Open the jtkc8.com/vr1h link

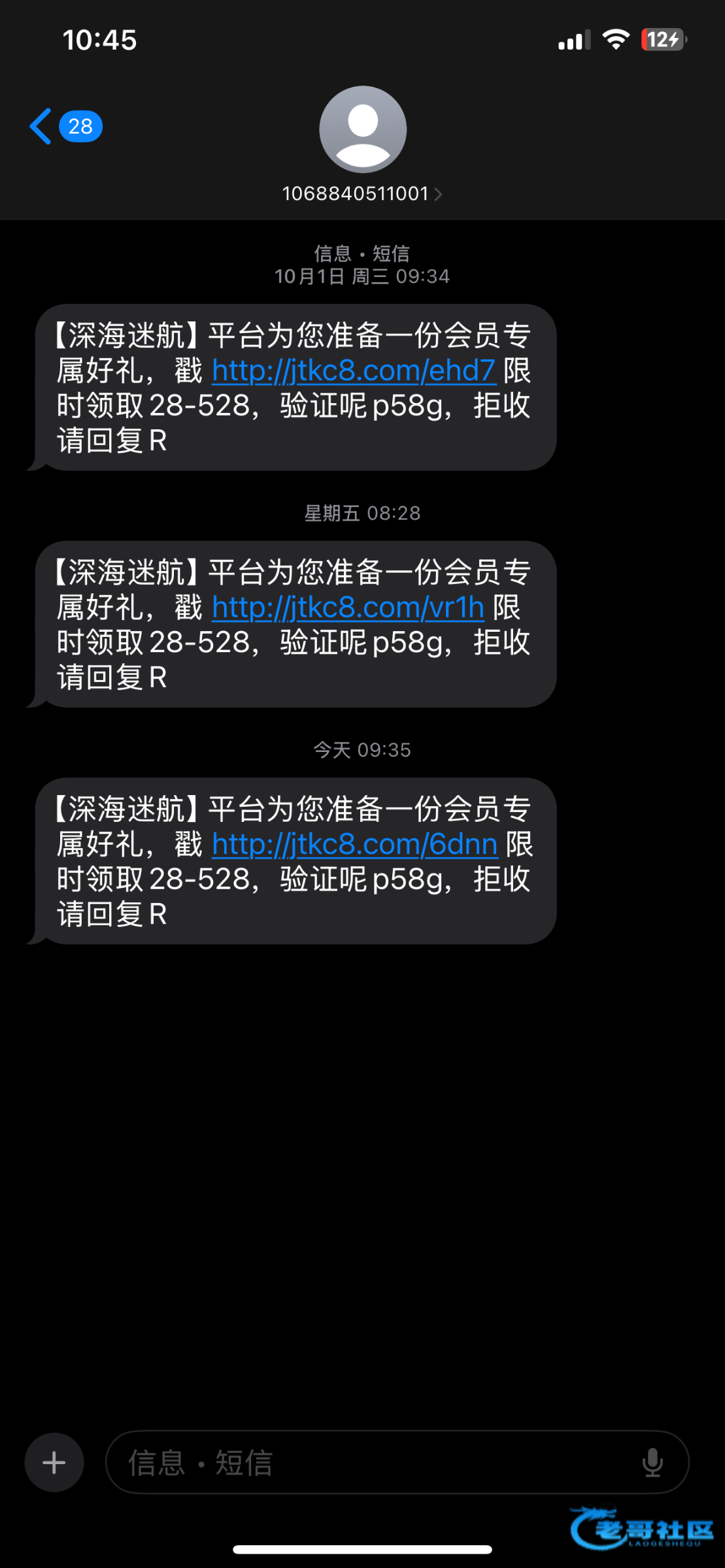(x=348, y=608)
